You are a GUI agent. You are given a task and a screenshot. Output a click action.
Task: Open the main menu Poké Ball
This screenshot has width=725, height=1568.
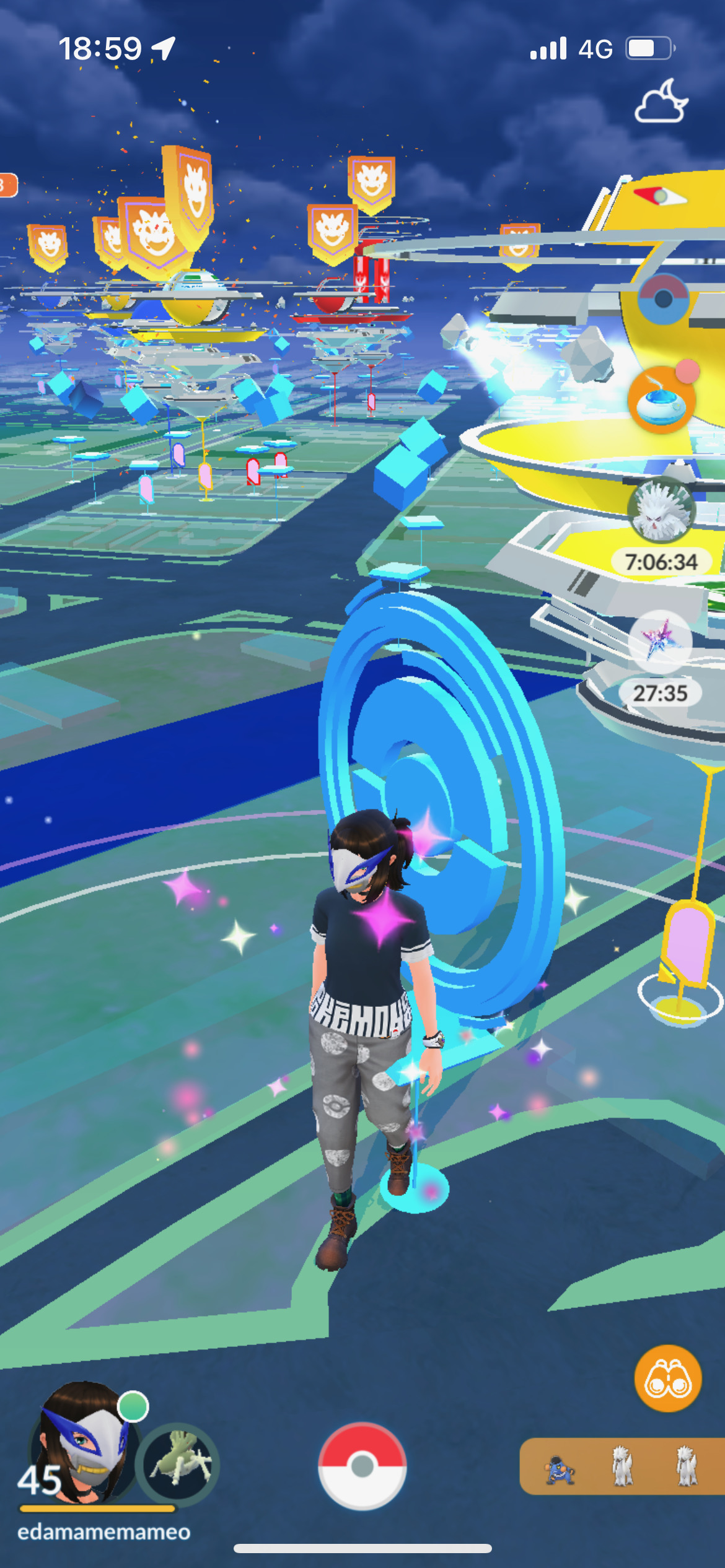pos(362,1465)
